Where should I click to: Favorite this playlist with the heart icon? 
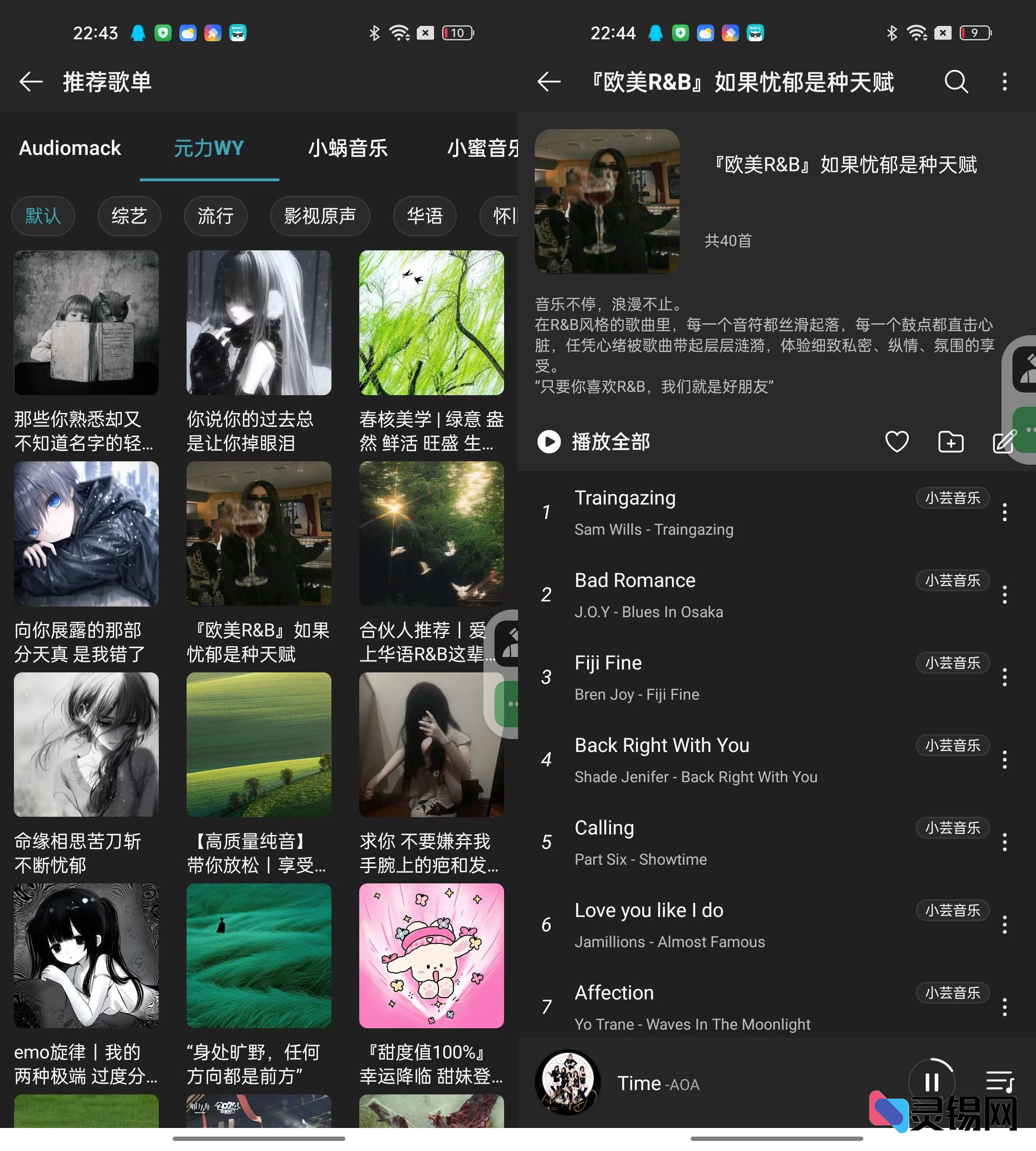[x=896, y=442]
